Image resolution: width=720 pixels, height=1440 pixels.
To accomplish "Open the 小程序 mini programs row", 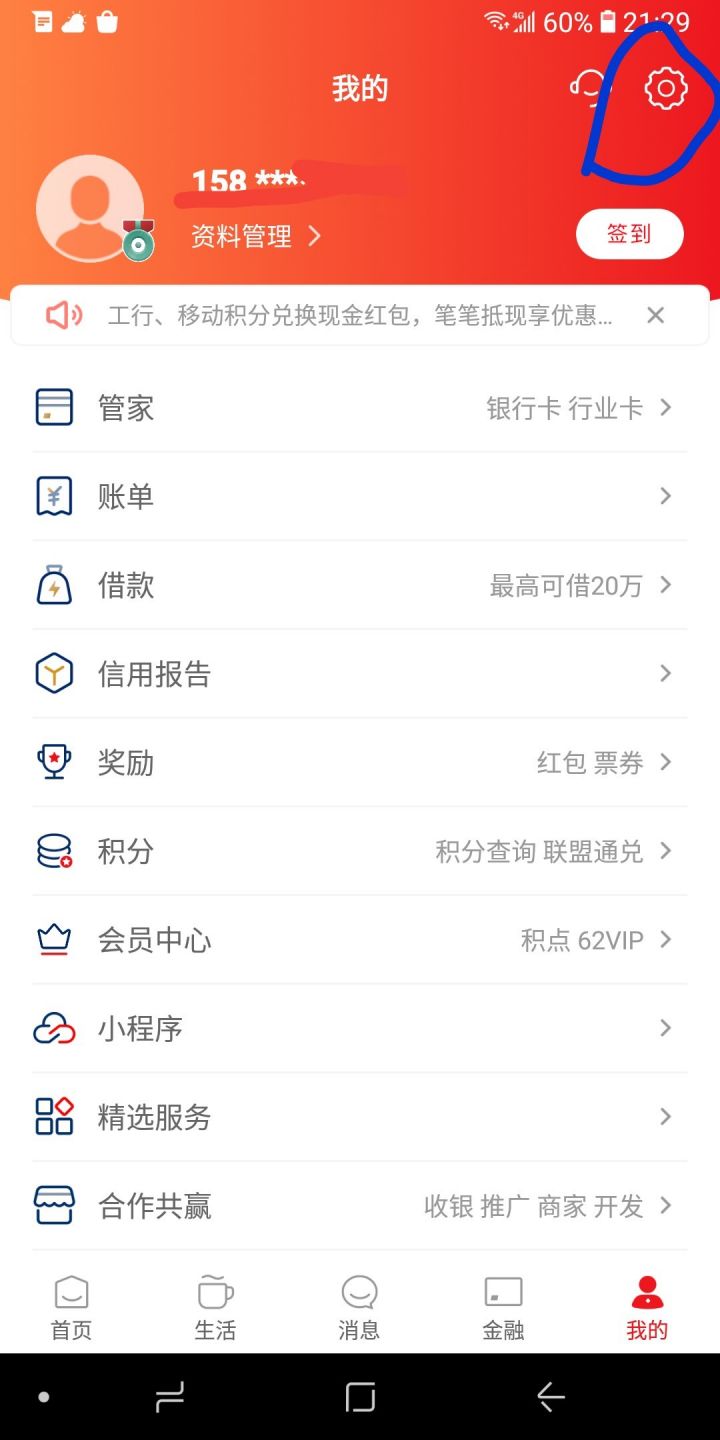I will 360,1029.
